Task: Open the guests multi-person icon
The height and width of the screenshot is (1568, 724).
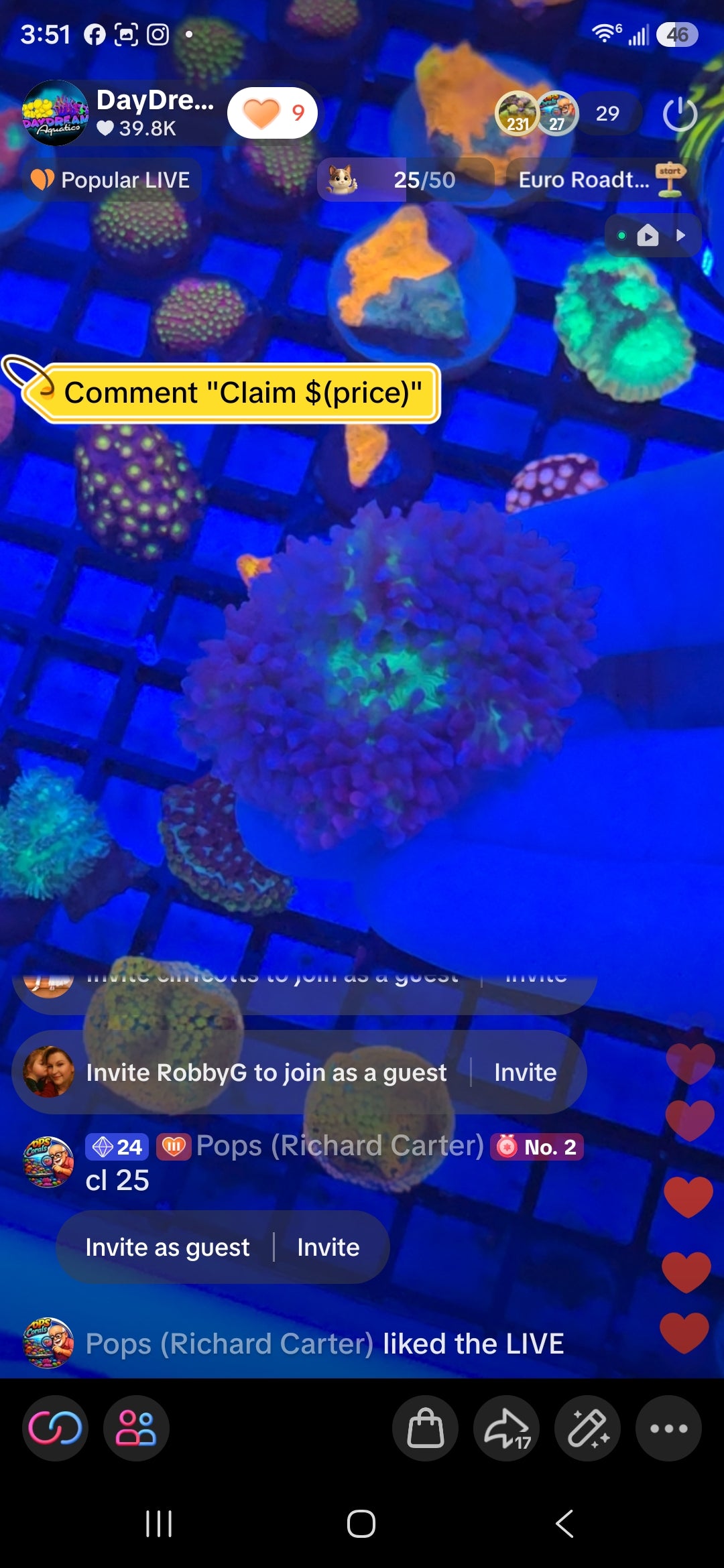Action: click(x=136, y=1428)
